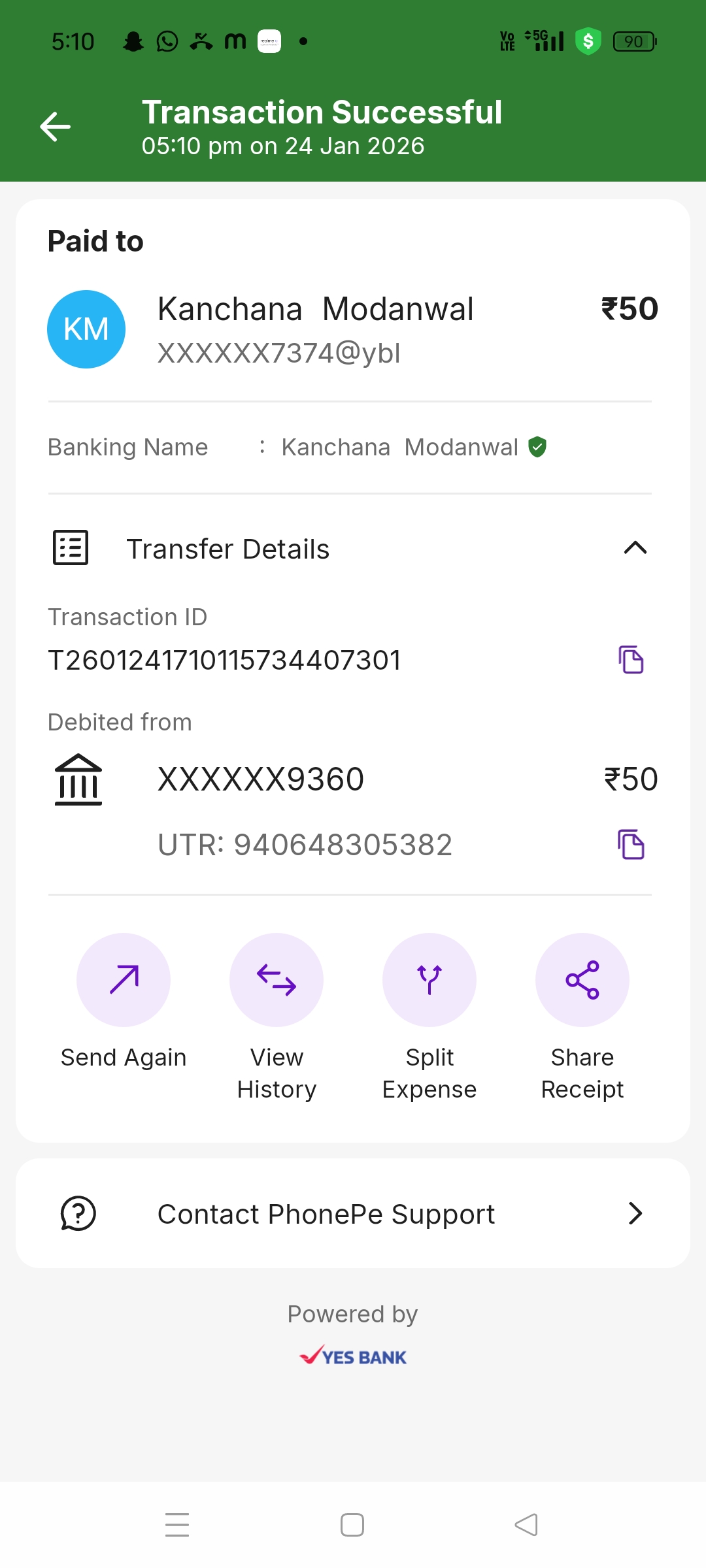Go back using the header arrow

pyautogui.click(x=55, y=127)
